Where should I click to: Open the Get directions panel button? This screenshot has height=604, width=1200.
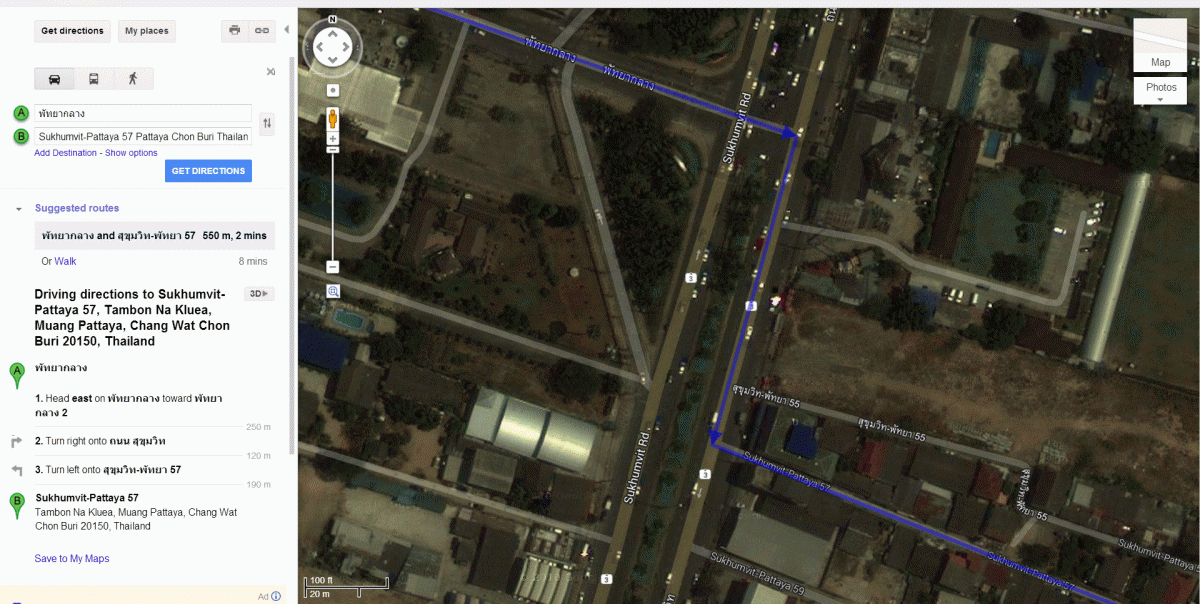(x=72, y=31)
